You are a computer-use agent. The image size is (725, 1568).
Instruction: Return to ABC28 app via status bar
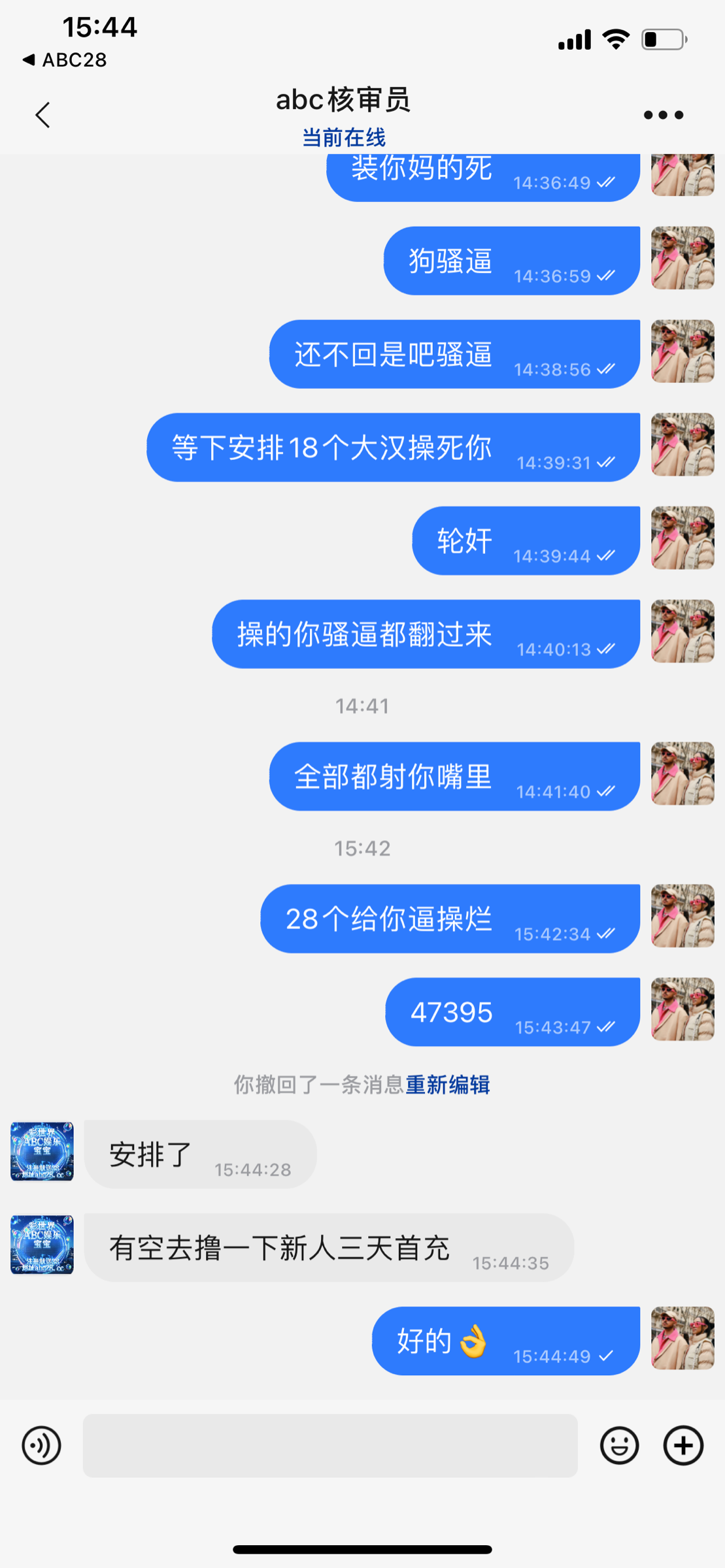(64, 60)
